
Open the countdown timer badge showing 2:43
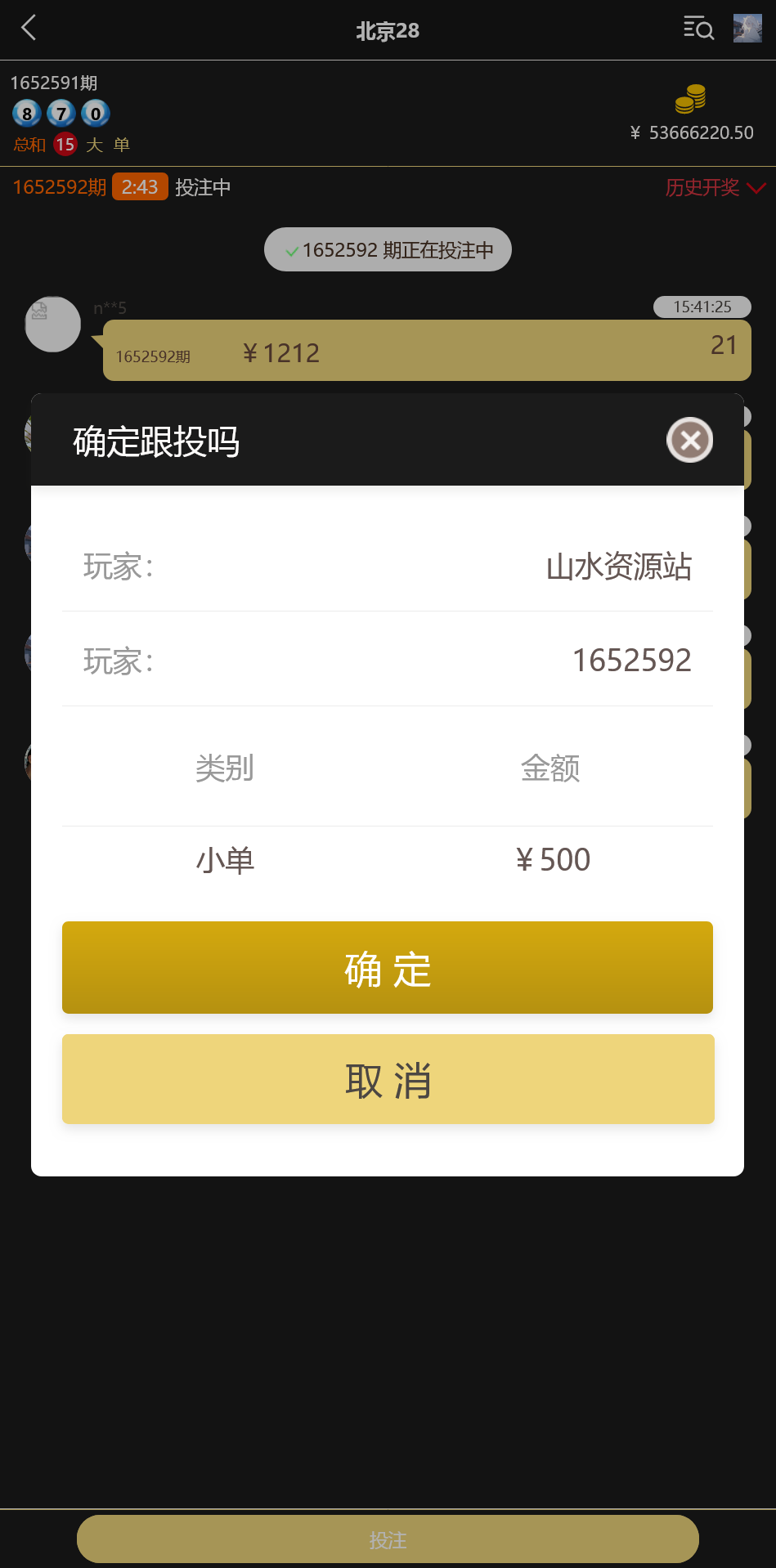[139, 186]
